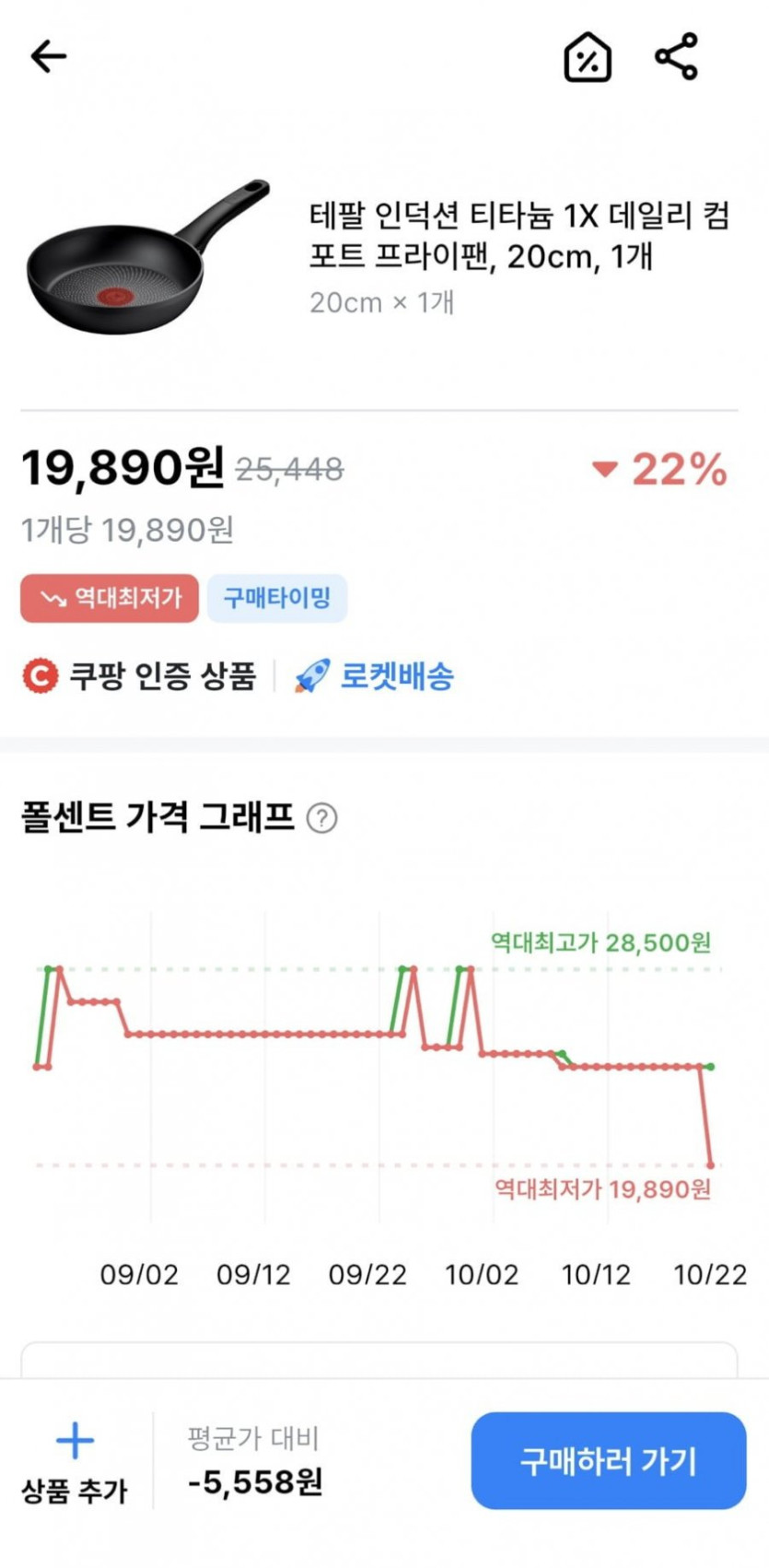Go back using the arrow icon

pos(48,57)
